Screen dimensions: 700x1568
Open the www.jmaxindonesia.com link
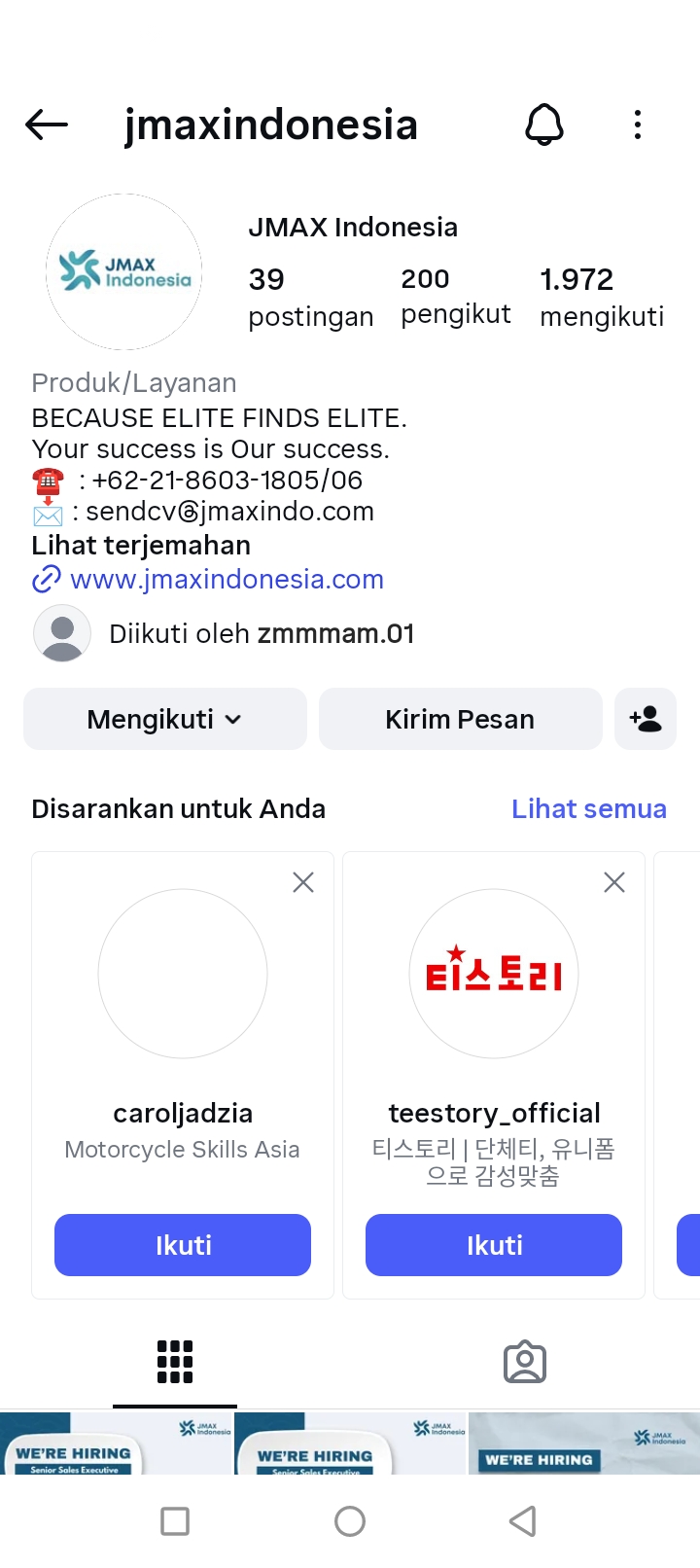click(x=227, y=579)
